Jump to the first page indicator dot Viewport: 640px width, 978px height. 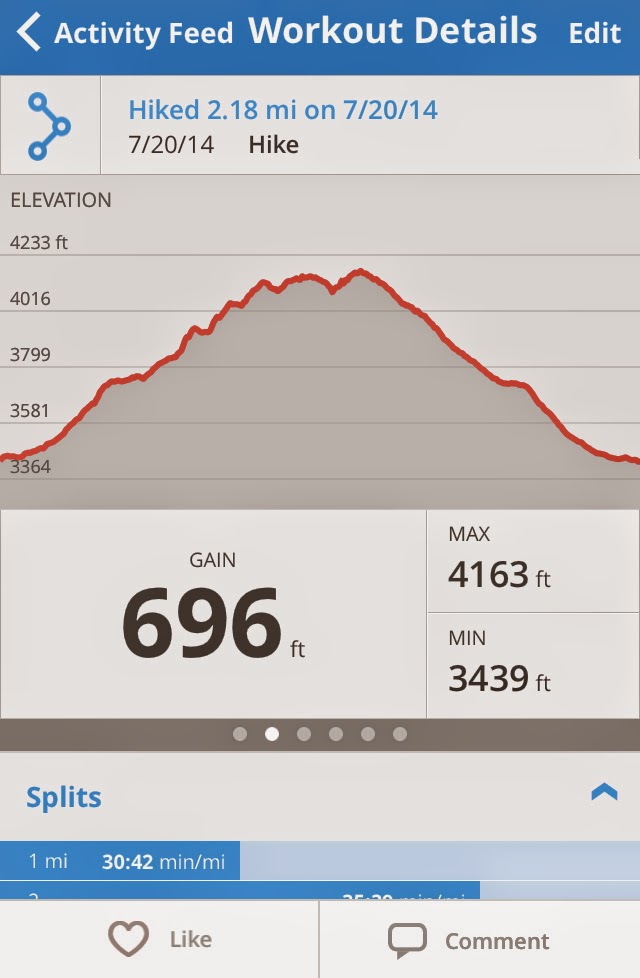pyautogui.click(x=240, y=734)
